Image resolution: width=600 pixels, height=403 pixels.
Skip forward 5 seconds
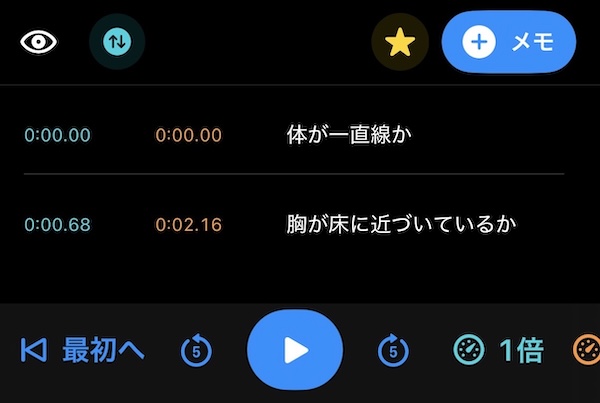(393, 350)
